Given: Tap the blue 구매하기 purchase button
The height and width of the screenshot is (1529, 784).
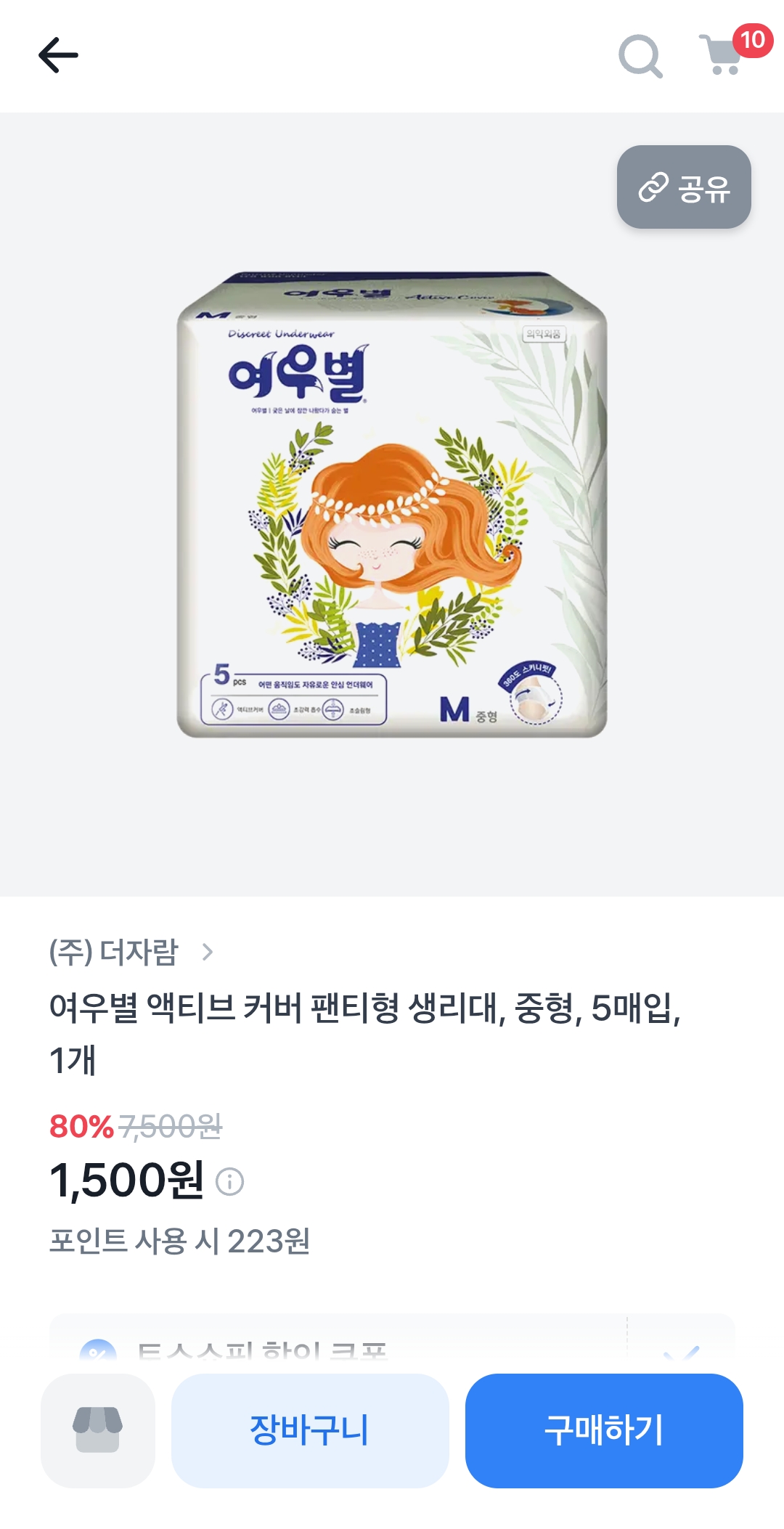Looking at the screenshot, I should point(605,1429).
